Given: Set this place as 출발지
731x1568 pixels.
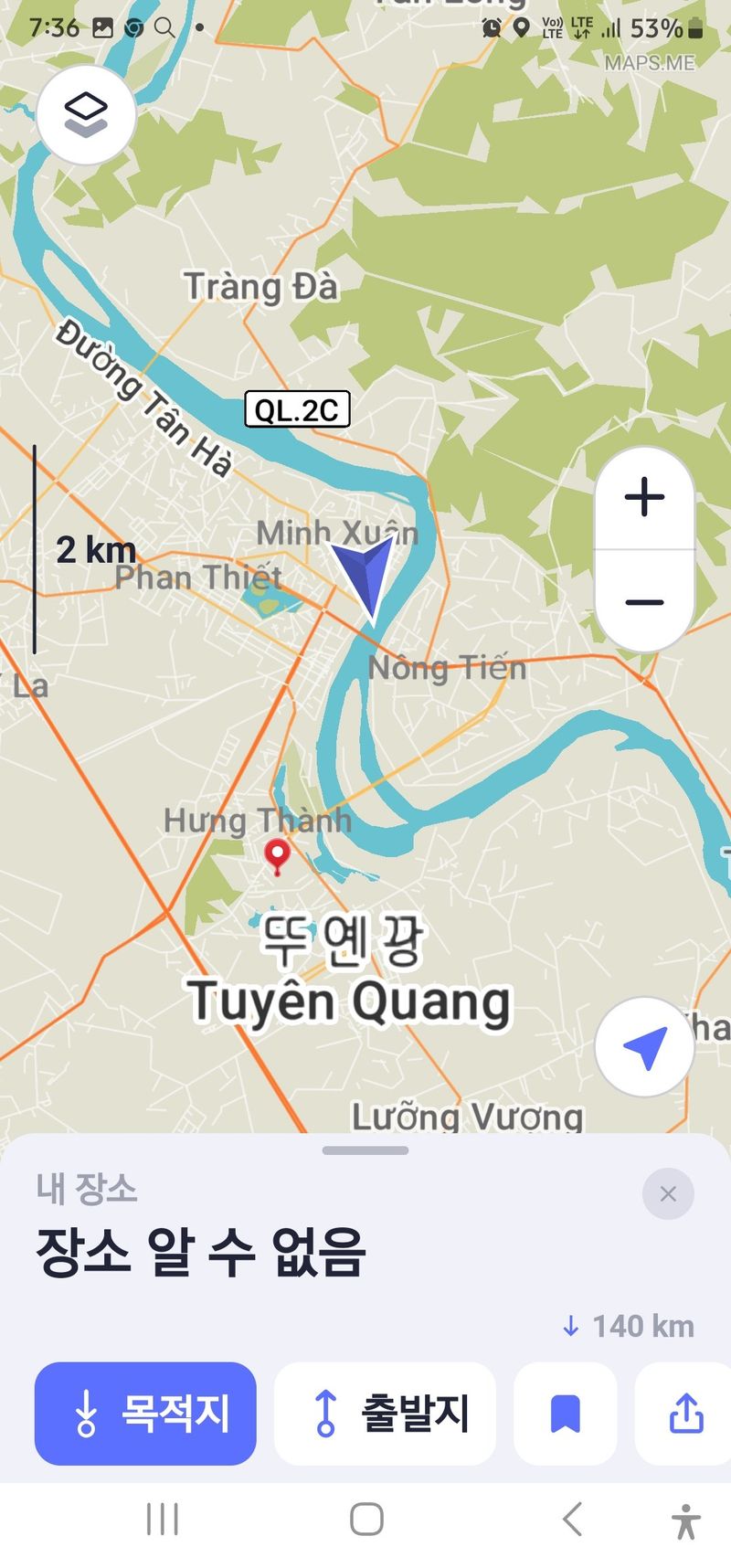Looking at the screenshot, I should (x=385, y=1414).
